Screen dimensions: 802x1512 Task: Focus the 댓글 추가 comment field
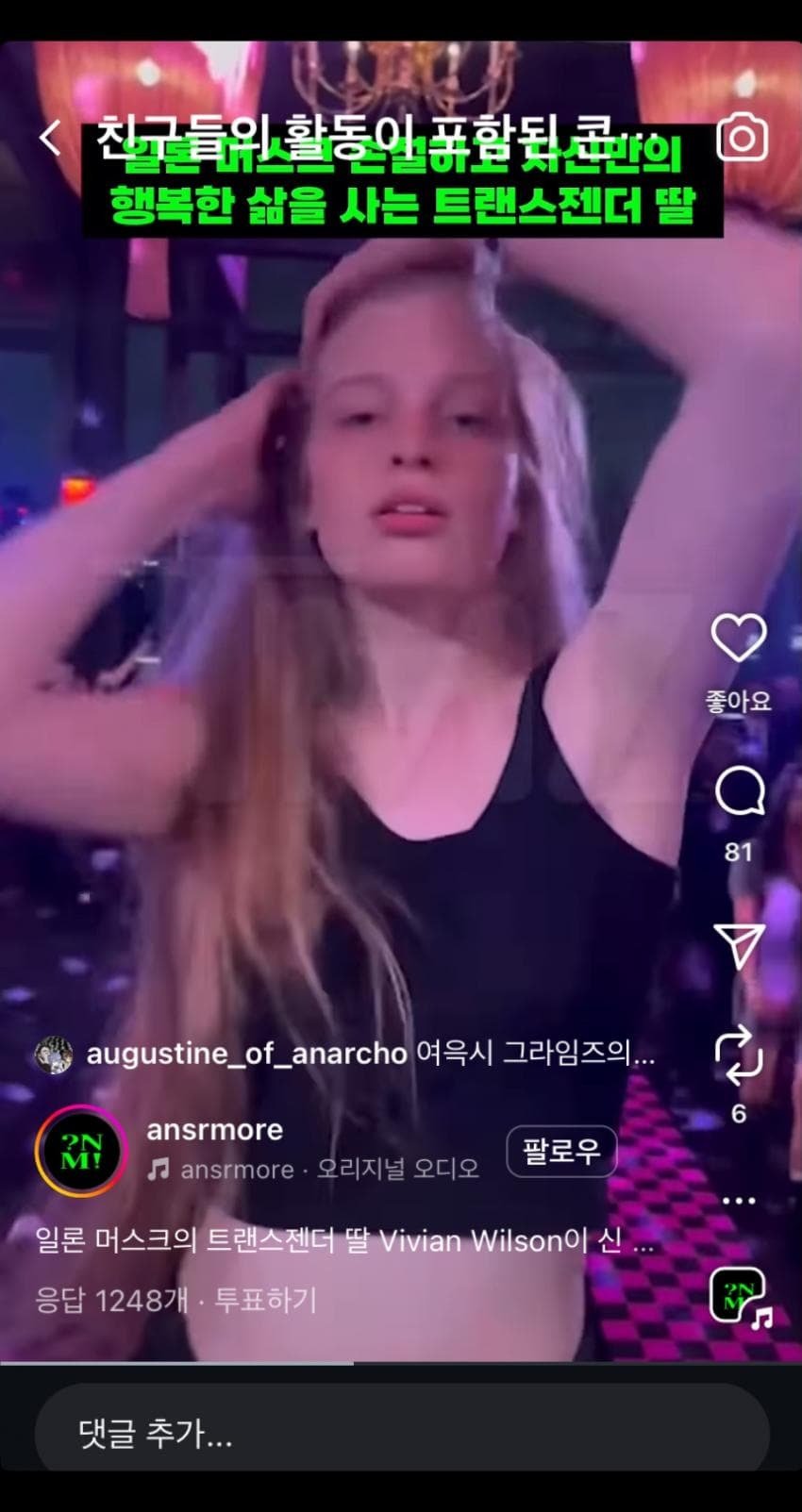pyautogui.click(x=401, y=1434)
